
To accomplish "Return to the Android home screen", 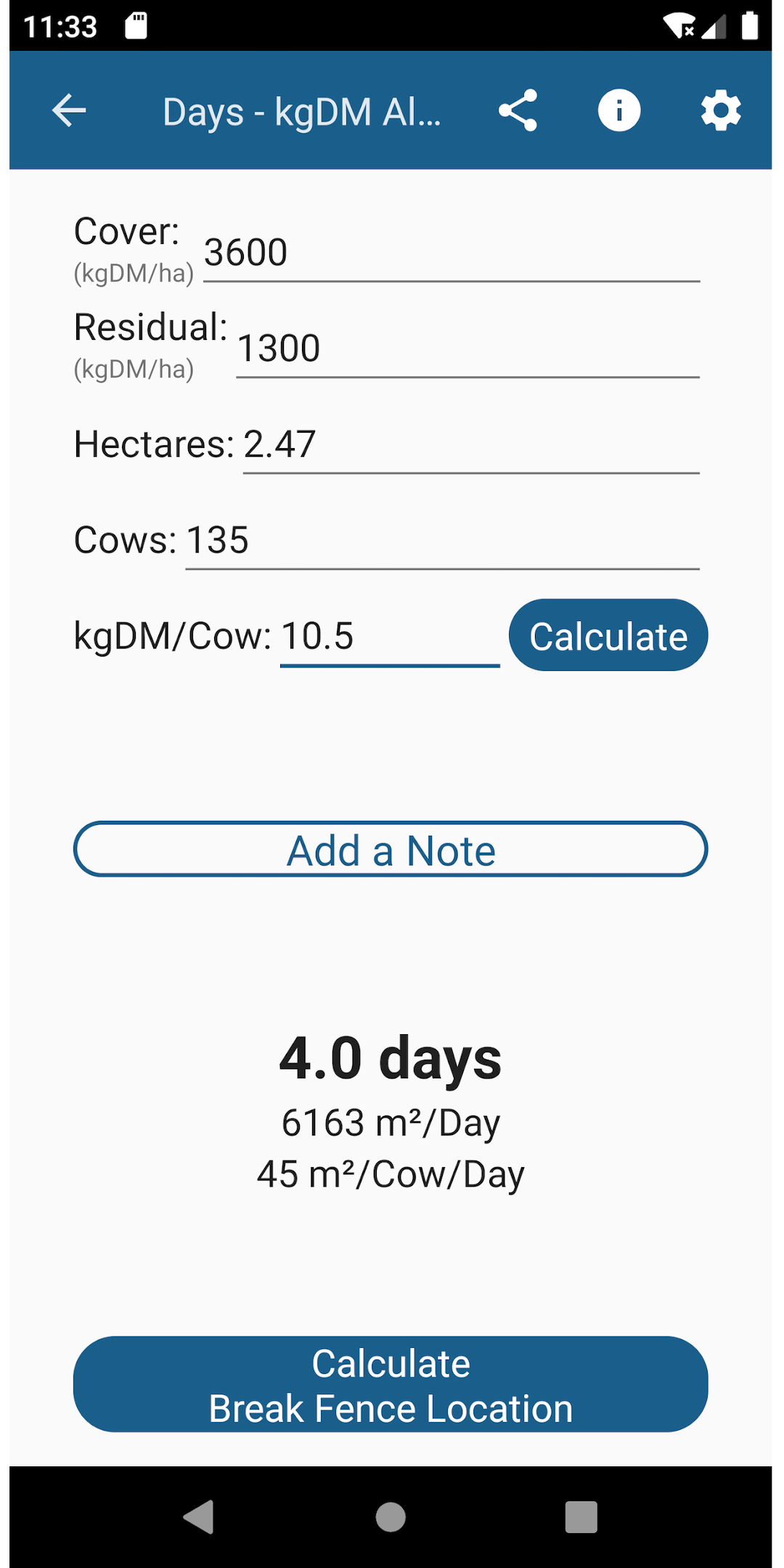I will pos(391,1517).
